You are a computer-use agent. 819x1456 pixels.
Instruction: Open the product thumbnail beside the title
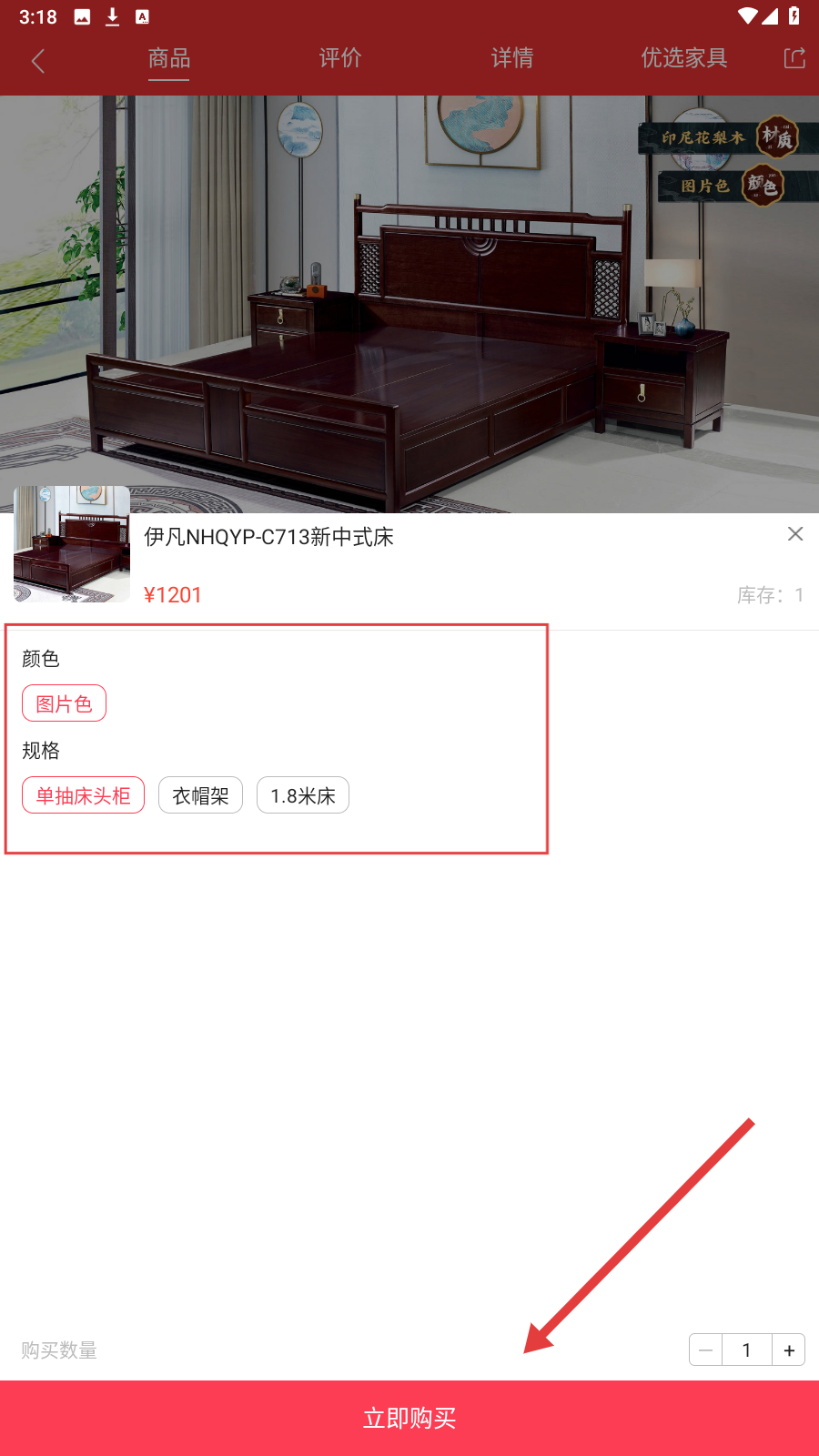pos(72,544)
